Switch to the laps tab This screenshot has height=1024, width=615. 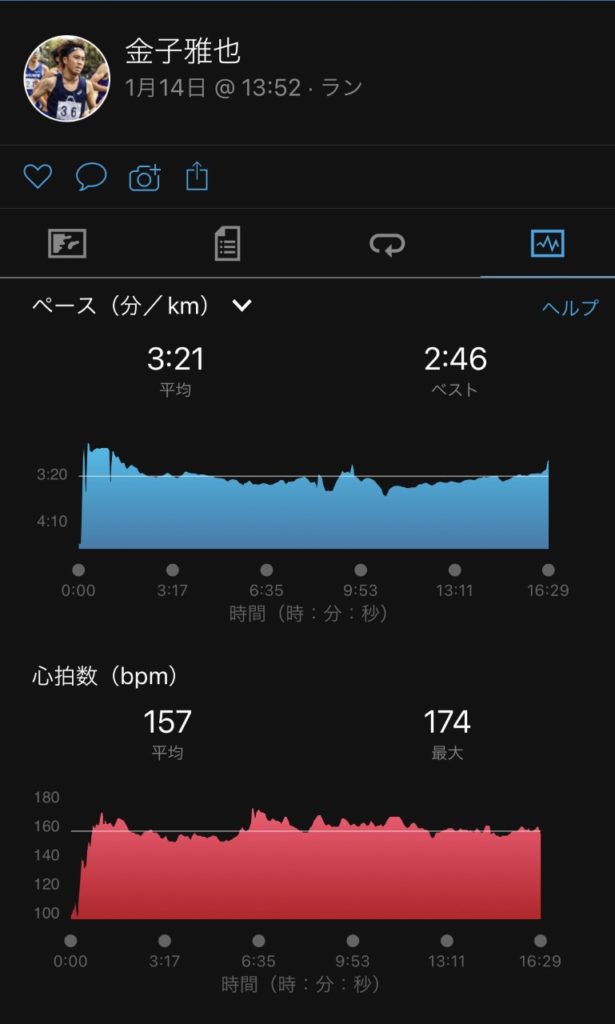[x=387, y=243]
